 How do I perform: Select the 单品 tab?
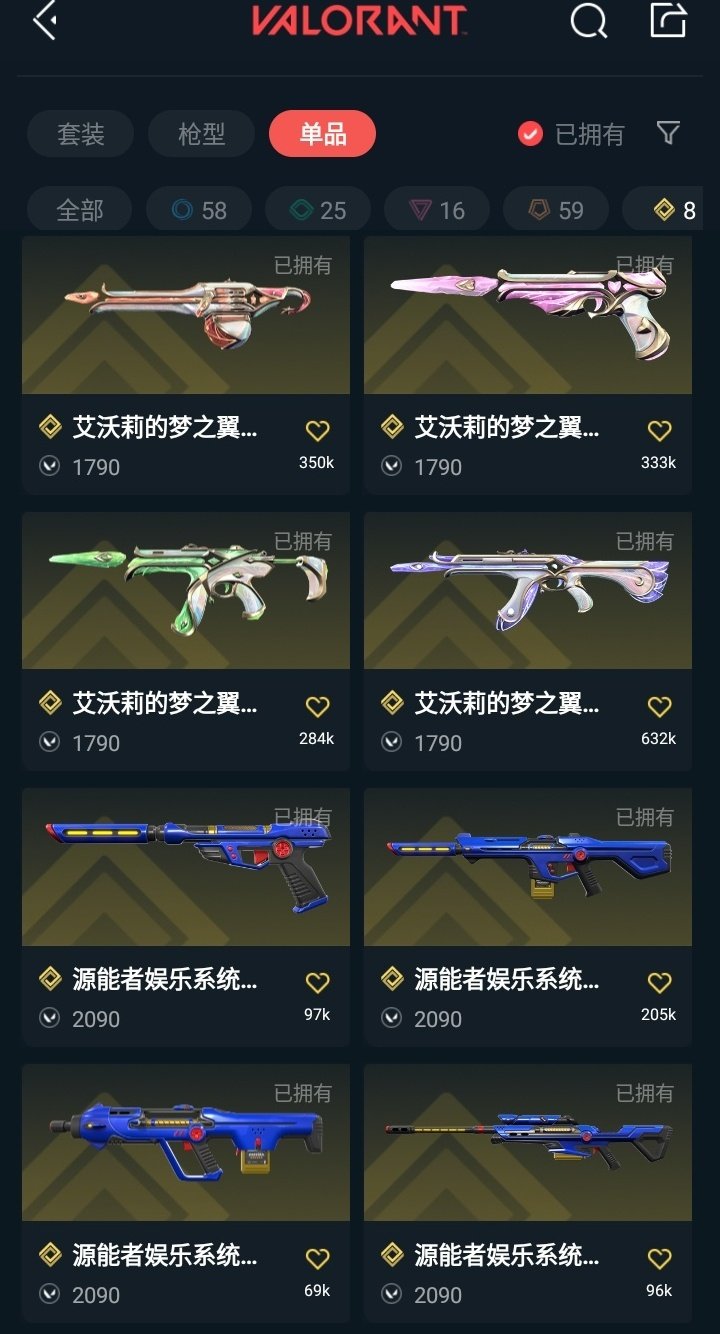tap(322, 134)
